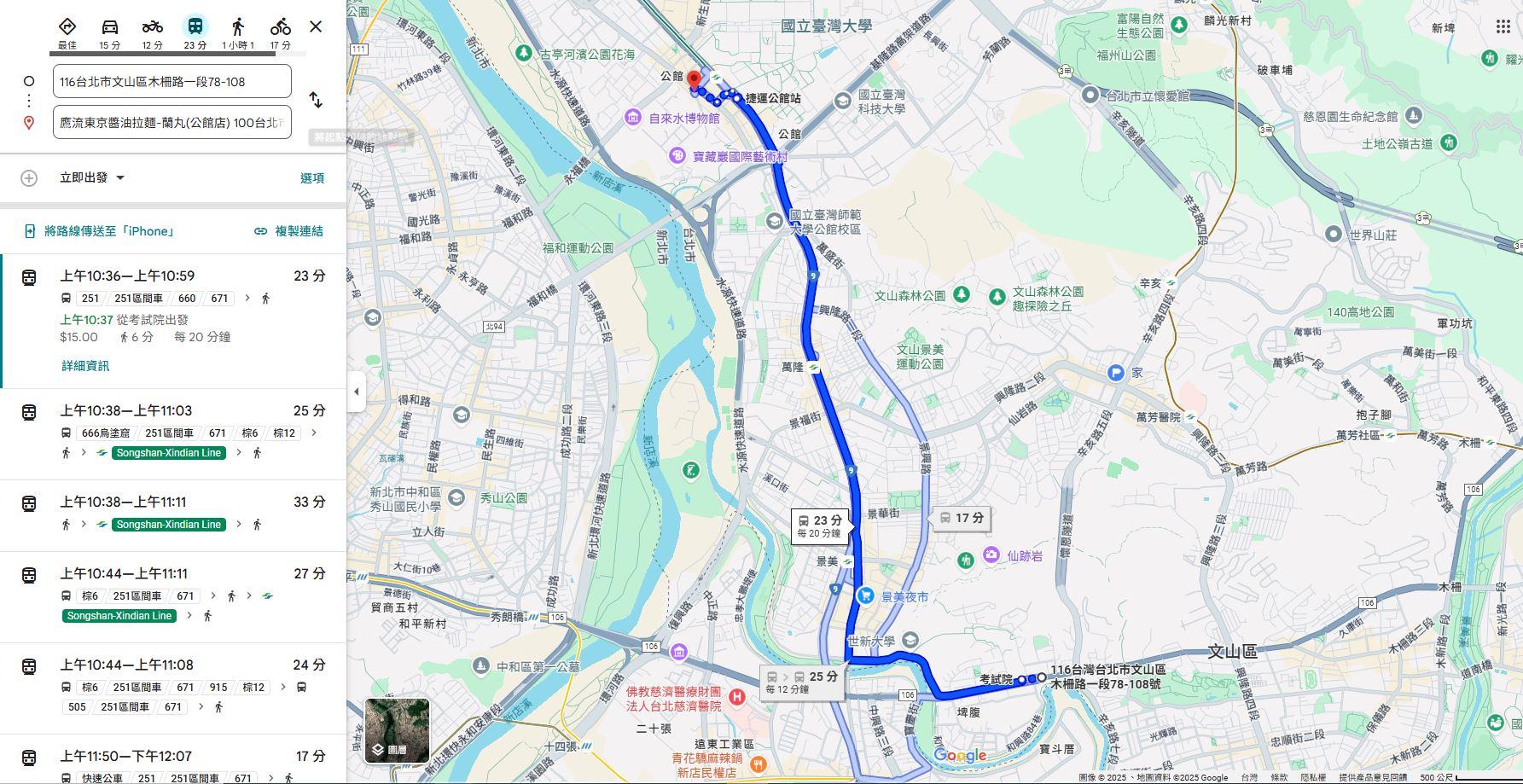The image size is (1523, 784).
Task: Open 詳細資訊 for the 23-minute route
Action: click(85, 366)
